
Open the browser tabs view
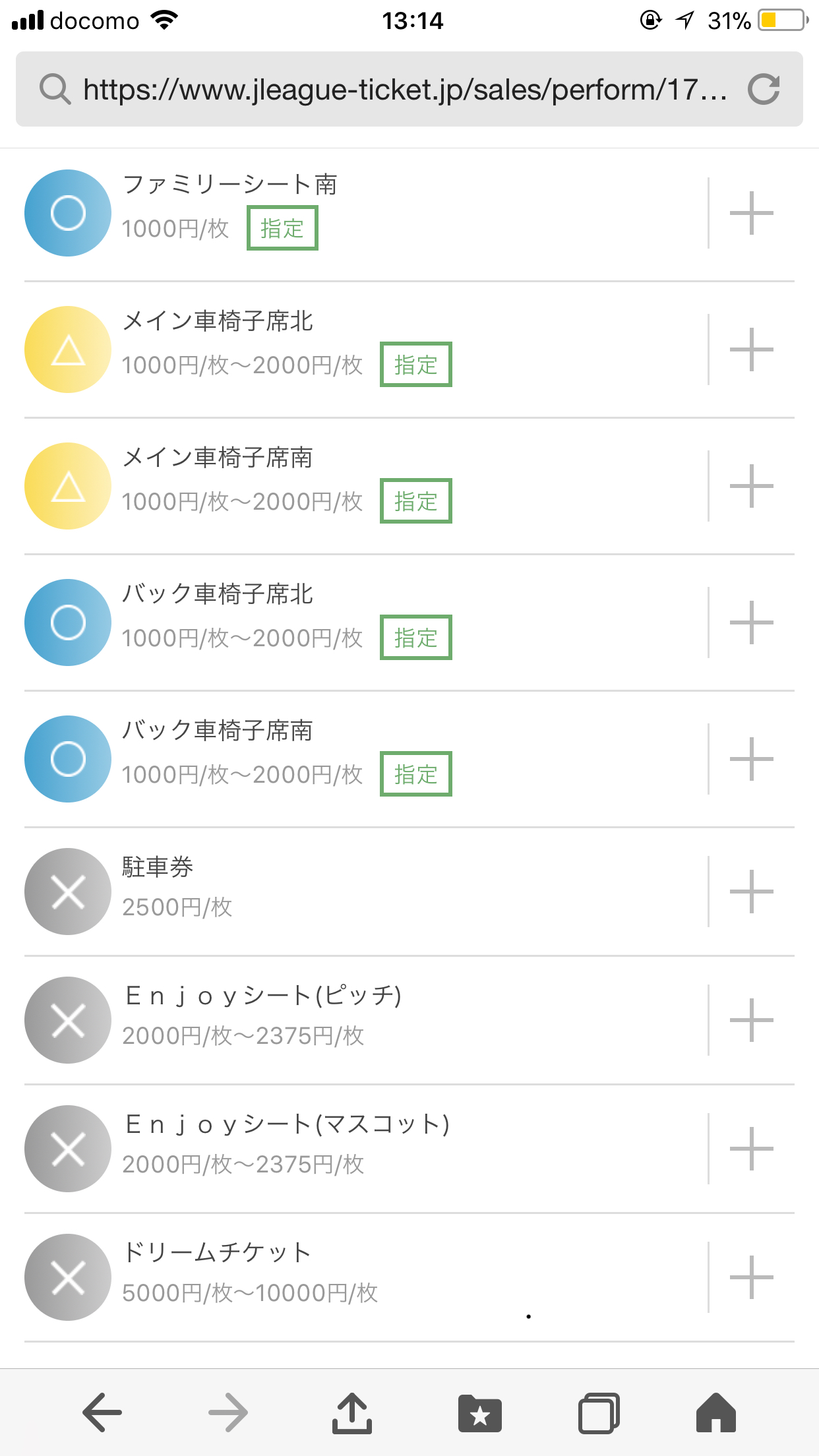click(599, 1413)
